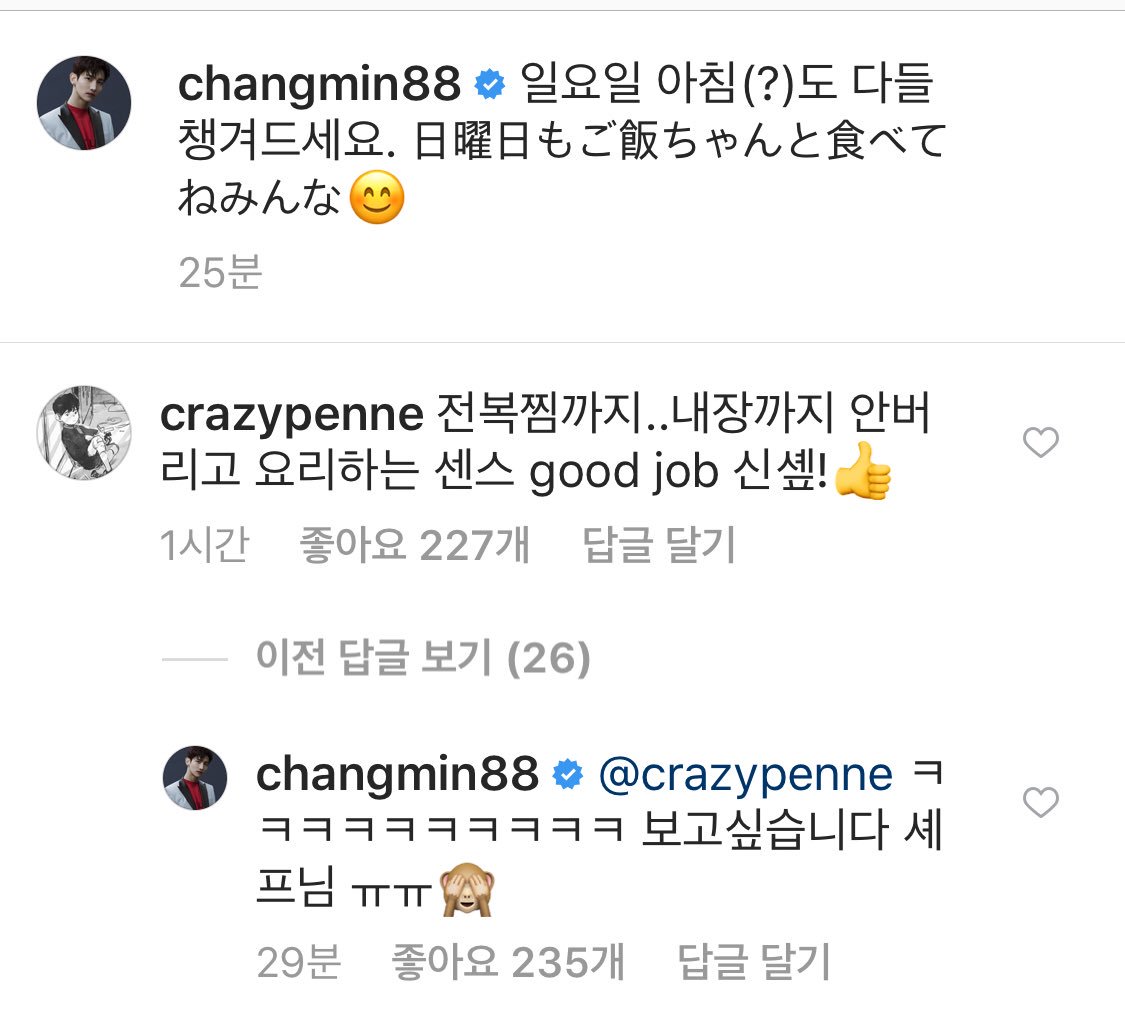Reply to crazypenne's comment via 답글 달기

point(659,546)
